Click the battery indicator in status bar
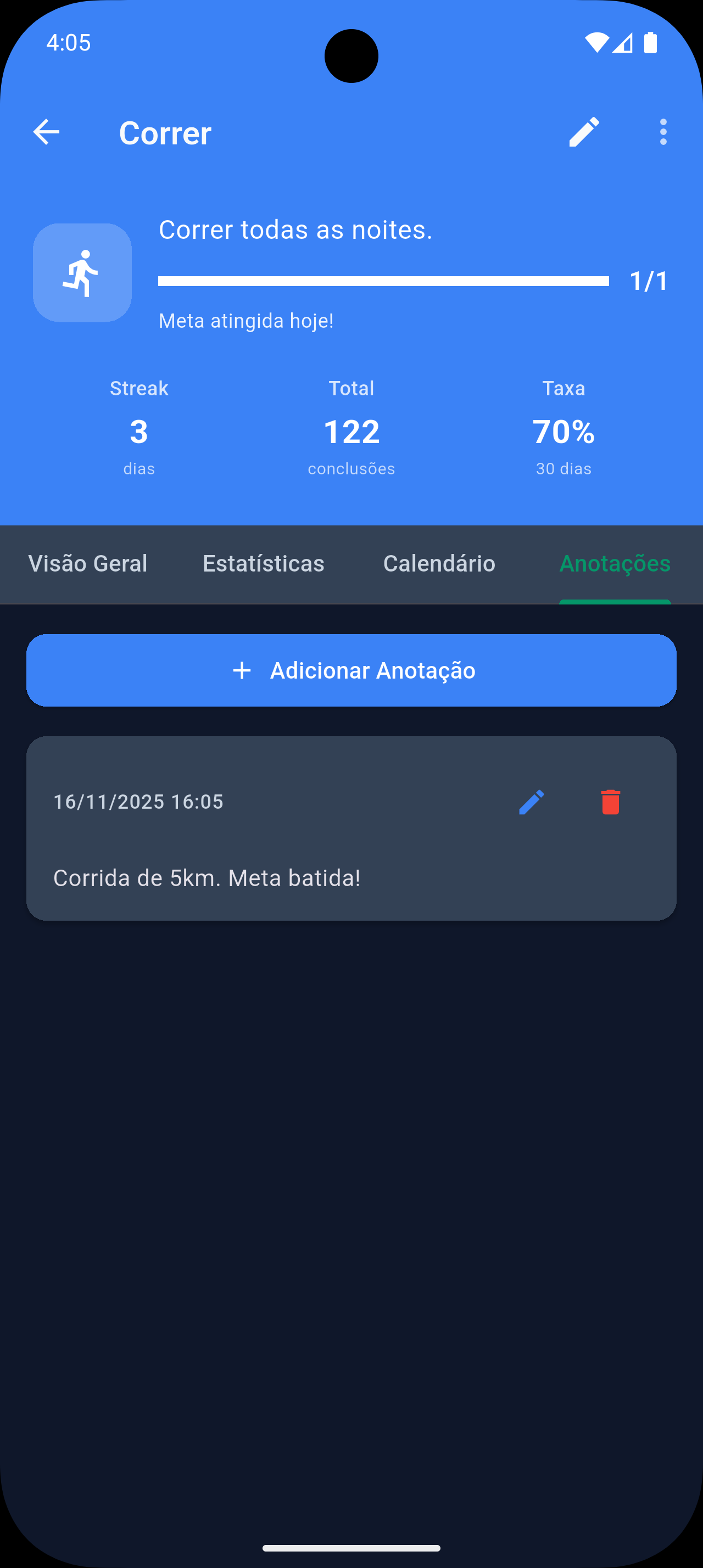 coord(651,41)
